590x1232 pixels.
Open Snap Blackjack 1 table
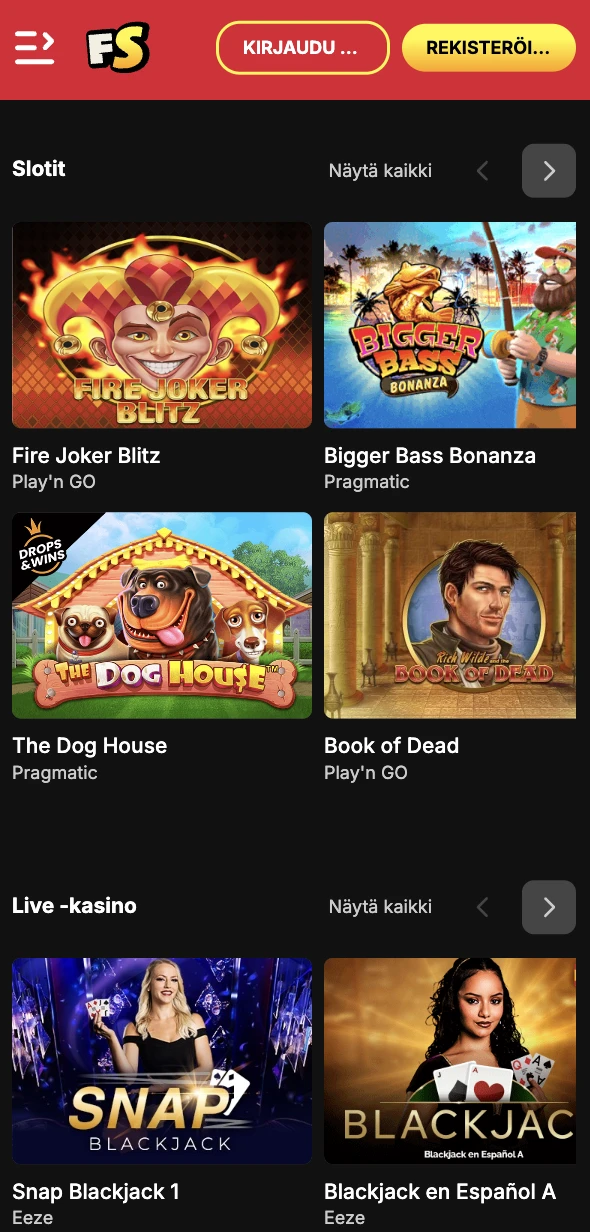(x=162, y=1061)
